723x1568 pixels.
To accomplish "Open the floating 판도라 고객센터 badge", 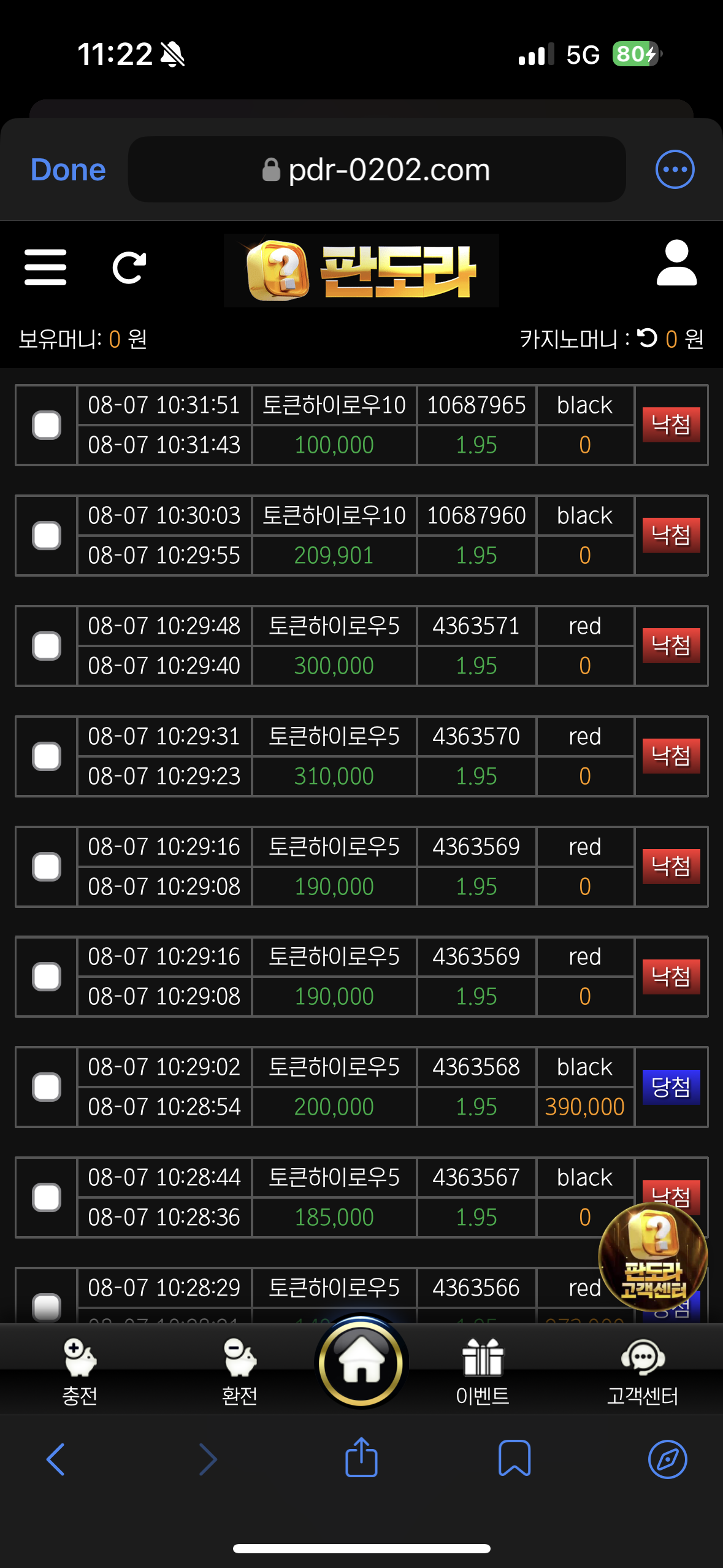I will 653,1258.
